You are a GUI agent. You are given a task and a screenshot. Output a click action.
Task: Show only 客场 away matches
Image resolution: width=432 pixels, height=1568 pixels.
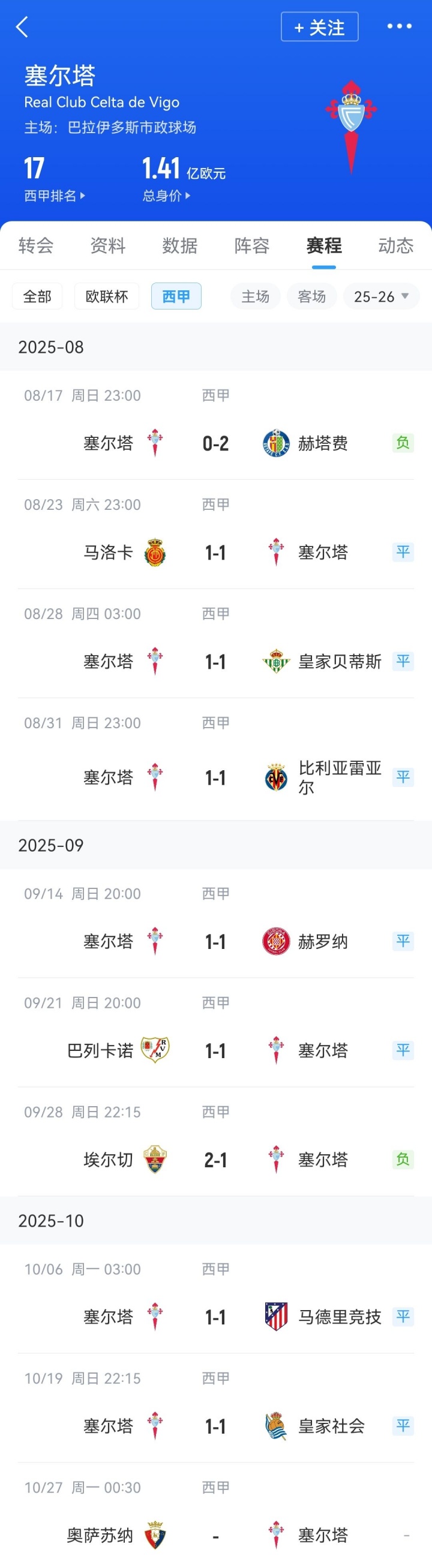pyautogui.click(x=311, y=296)
